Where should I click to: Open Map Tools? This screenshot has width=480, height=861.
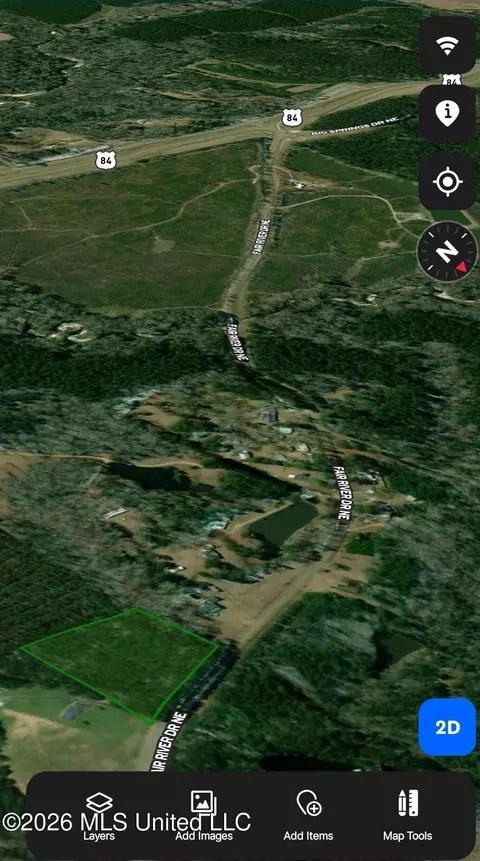408,817
